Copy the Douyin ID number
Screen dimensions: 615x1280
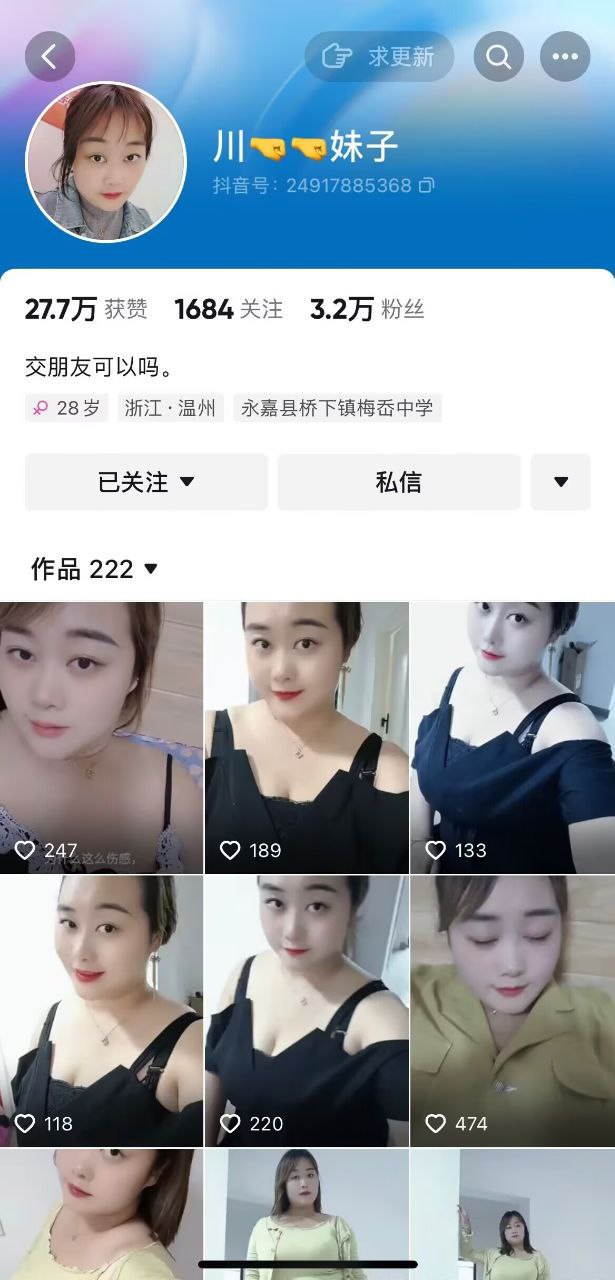pos(426,185)
